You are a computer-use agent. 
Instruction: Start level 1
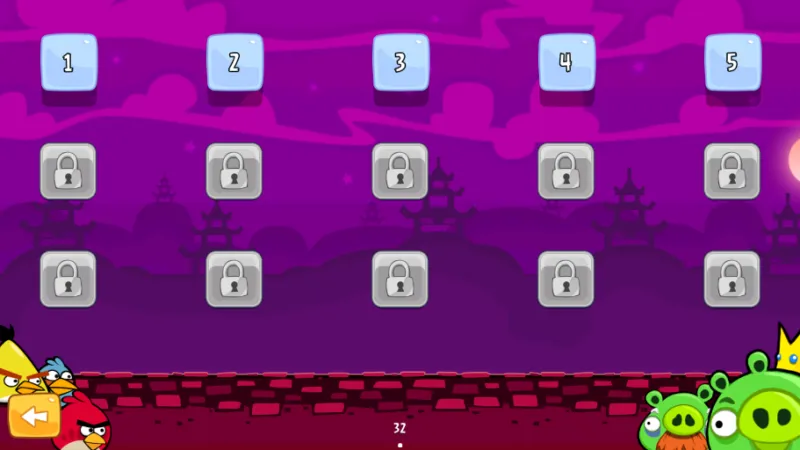coord(69,63)
